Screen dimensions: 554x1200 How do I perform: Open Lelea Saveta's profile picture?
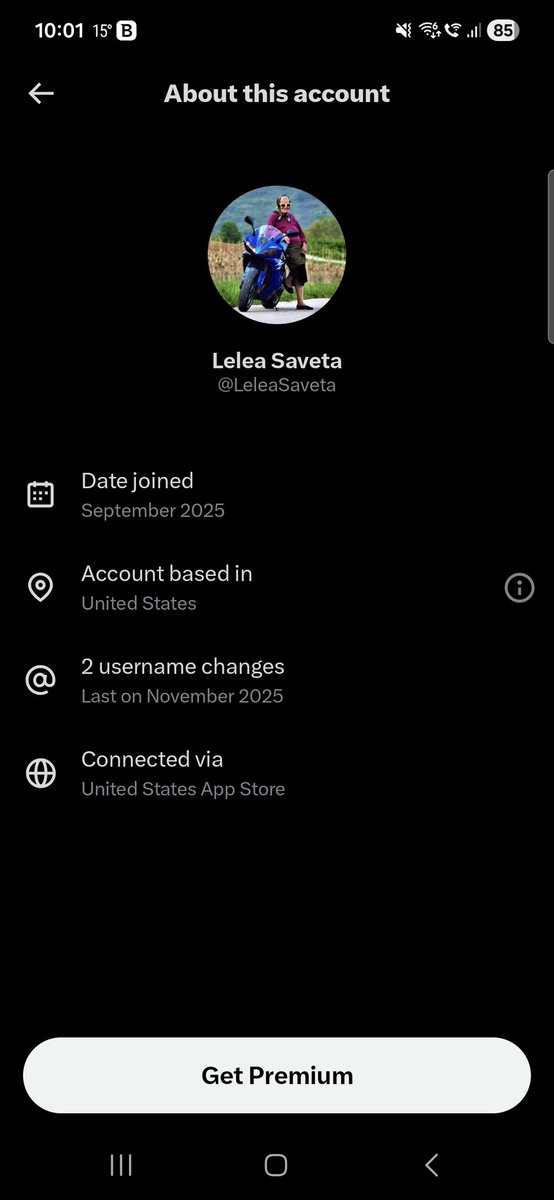[x=277, y=255]
